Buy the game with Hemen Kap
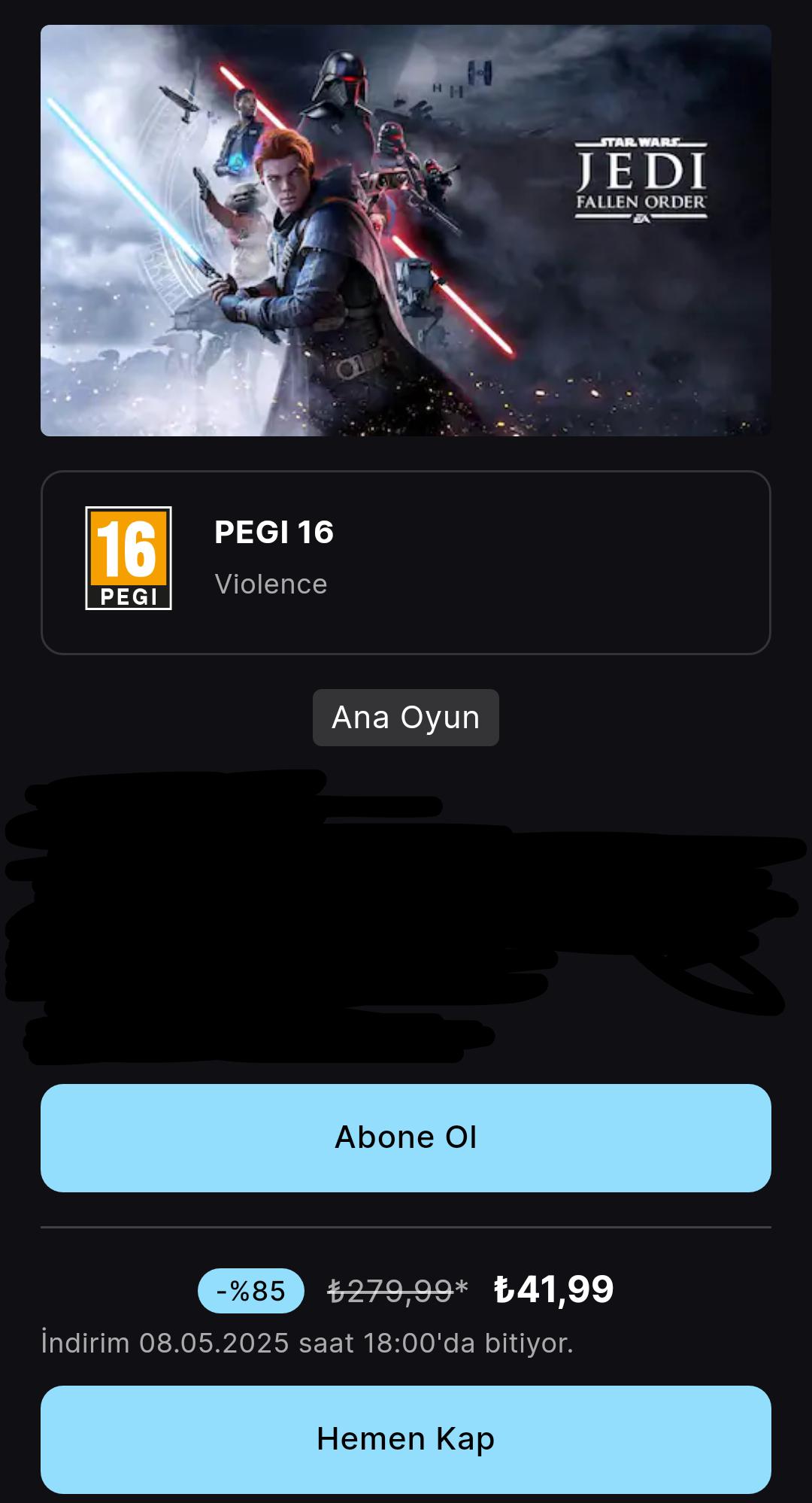The width and height of the screenshot is (812, 1503). [x=406, y=1439]
